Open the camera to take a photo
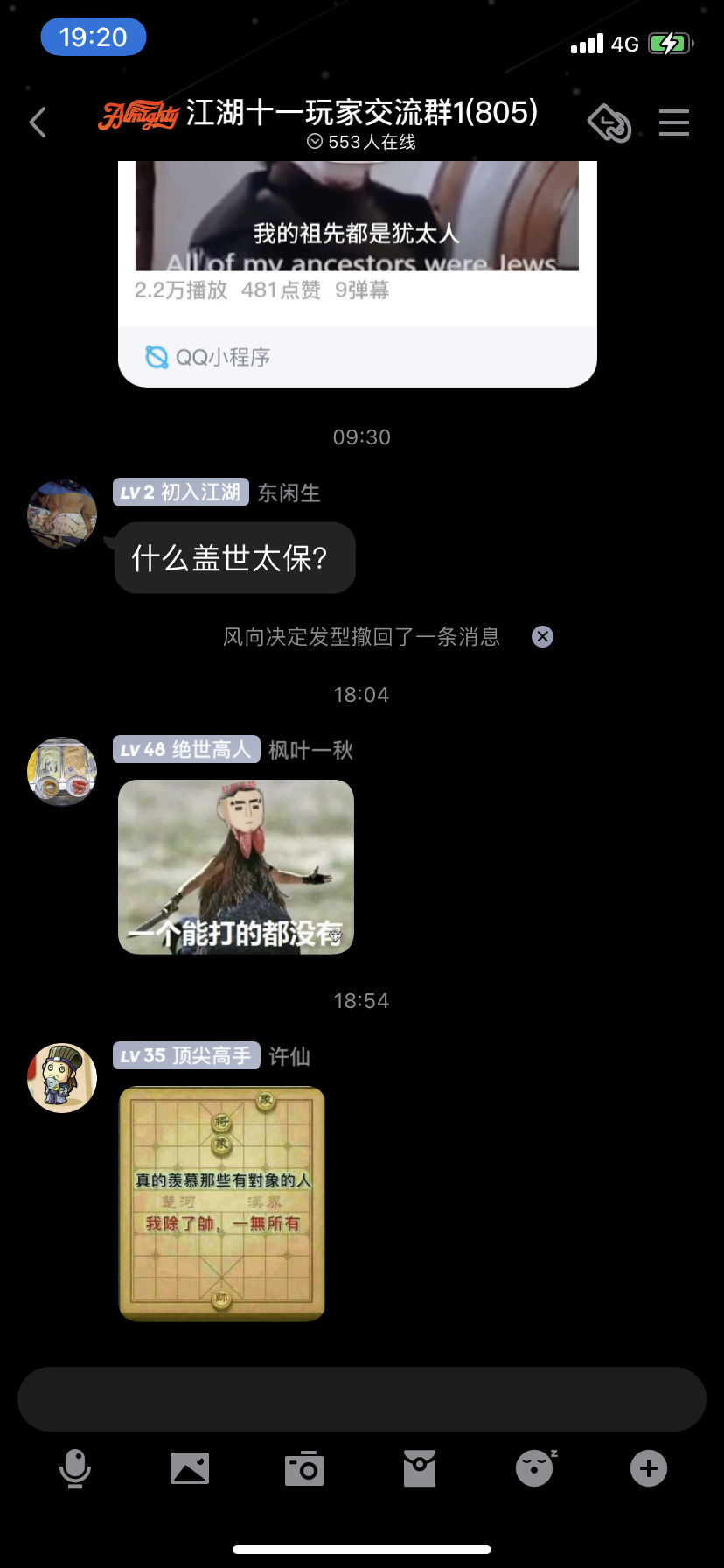Image resolution: width=724 pixels, height=1568 pixels. 304,1468
